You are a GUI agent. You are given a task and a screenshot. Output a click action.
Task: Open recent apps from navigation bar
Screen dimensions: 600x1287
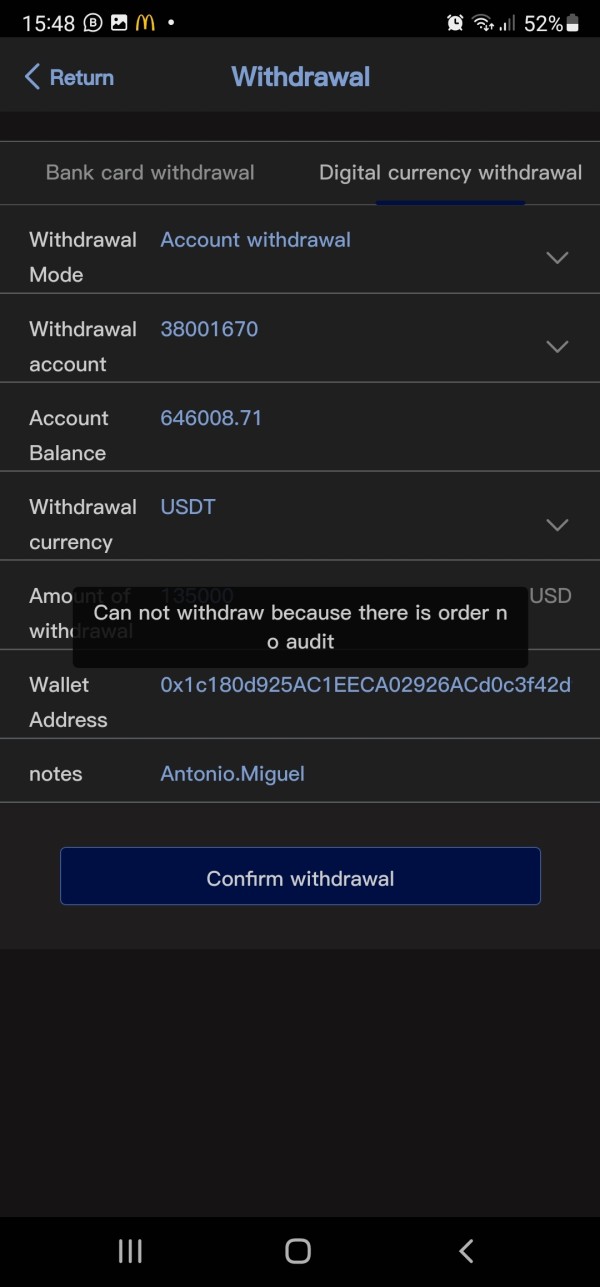pyautogui.click(x=130, y=1250)
